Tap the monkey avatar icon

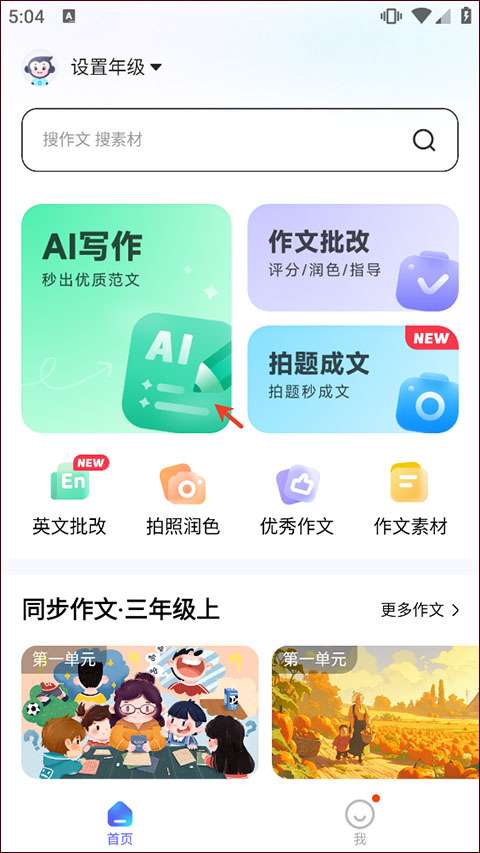[x=39, y=68]
